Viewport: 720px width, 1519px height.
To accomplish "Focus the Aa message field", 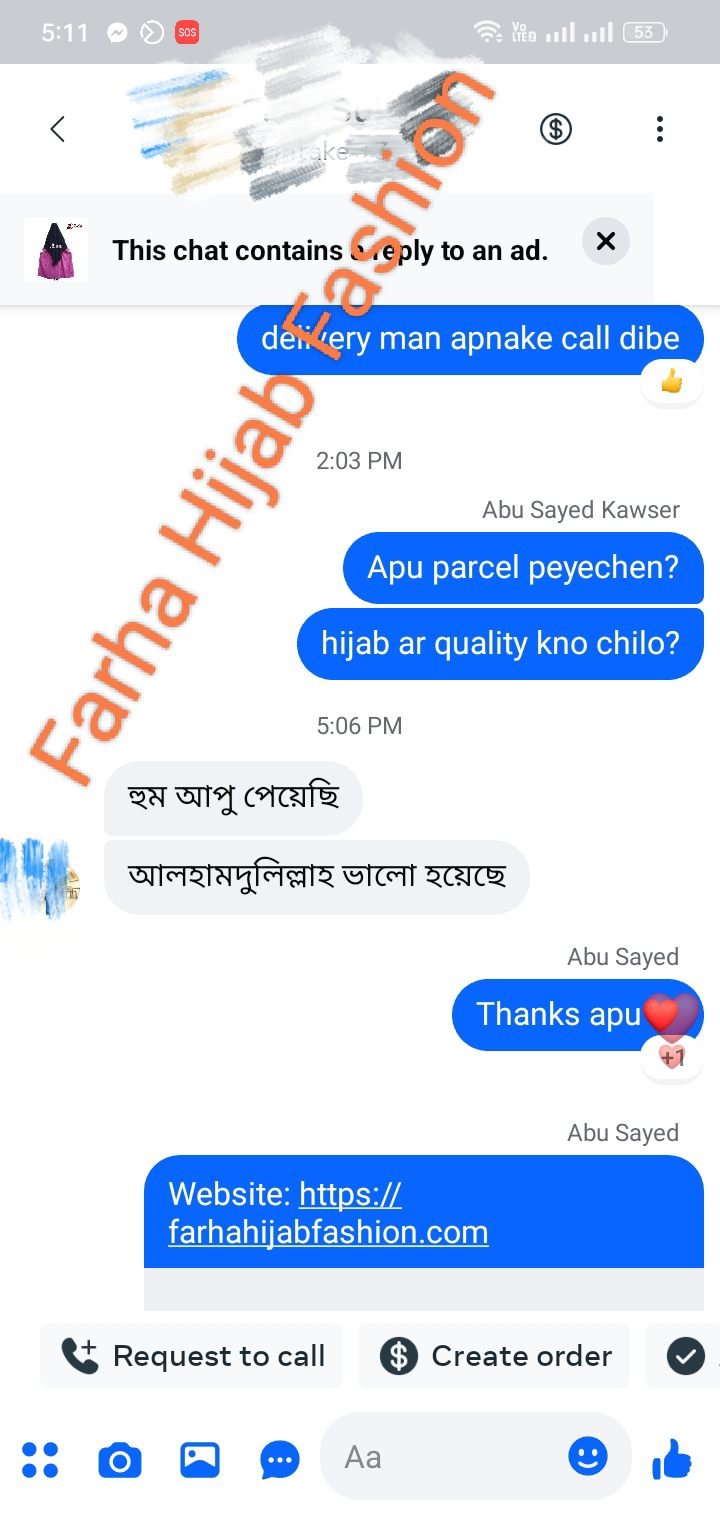I will coord(450,1457).
